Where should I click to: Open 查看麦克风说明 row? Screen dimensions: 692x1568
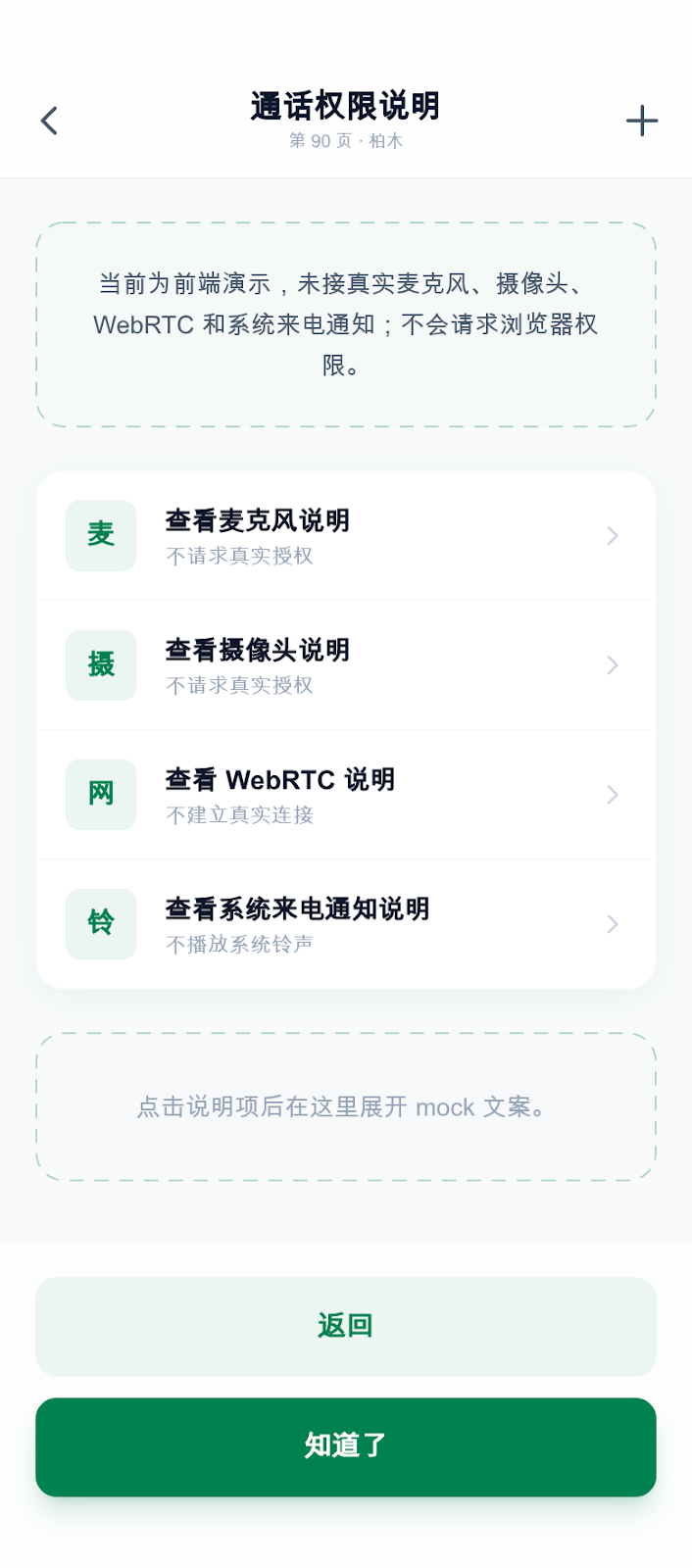(x=346, y=536)
